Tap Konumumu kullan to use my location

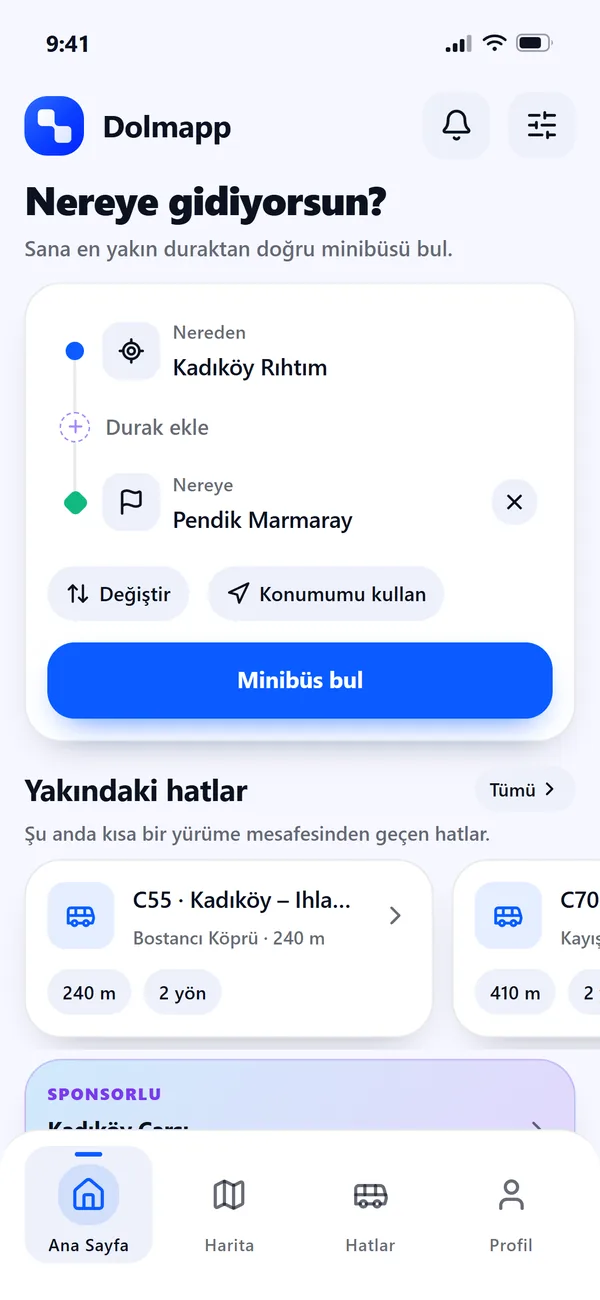pyautogui.click(x=326, y=594)
